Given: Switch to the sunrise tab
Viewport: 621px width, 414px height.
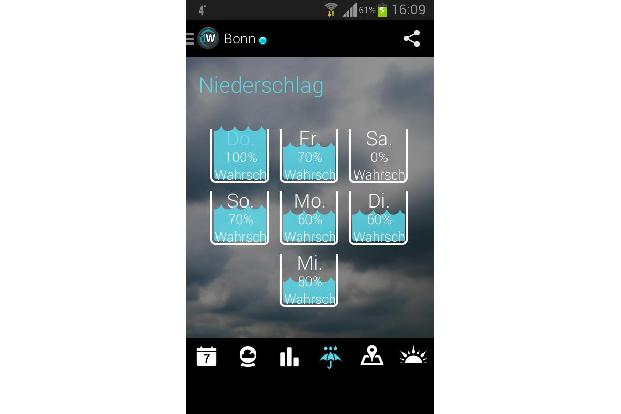Looking at the screenshot, I should (x=413, y=356).
